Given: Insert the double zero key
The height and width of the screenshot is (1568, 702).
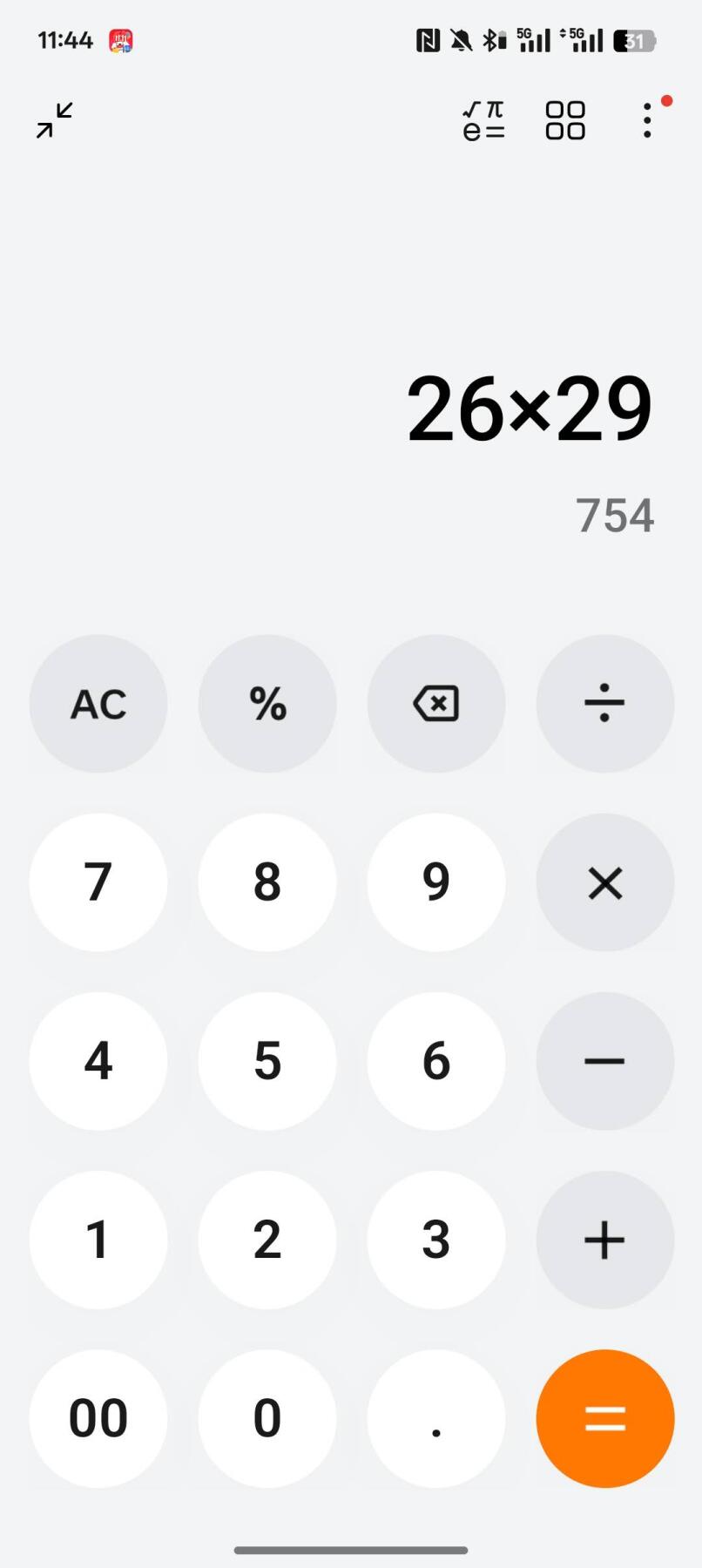Looking at the screenshot, I should 98,1418.
